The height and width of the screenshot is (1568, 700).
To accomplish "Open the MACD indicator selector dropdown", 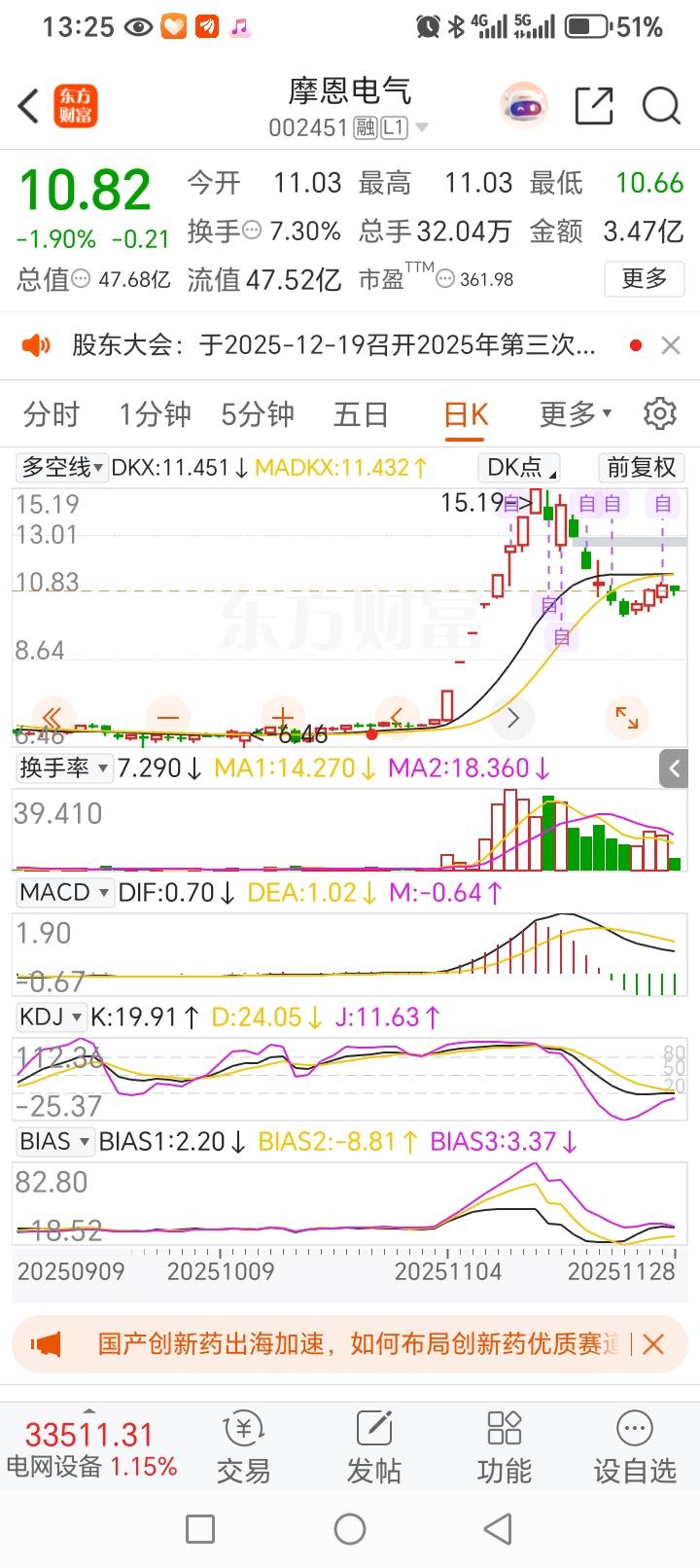I will (64, 892).
